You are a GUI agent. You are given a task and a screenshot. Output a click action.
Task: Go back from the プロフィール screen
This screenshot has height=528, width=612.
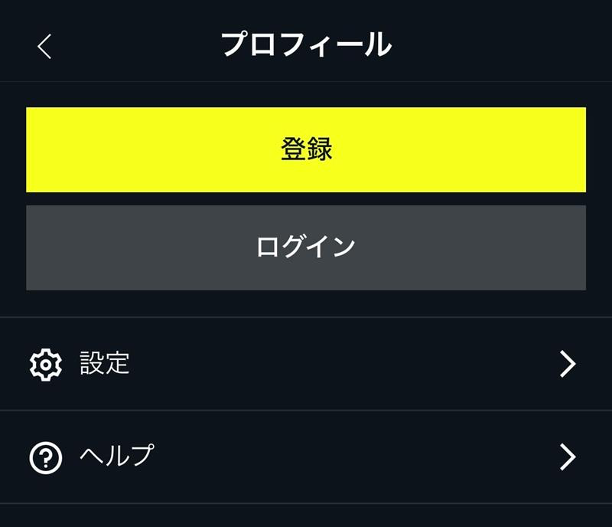pos(44,46)
